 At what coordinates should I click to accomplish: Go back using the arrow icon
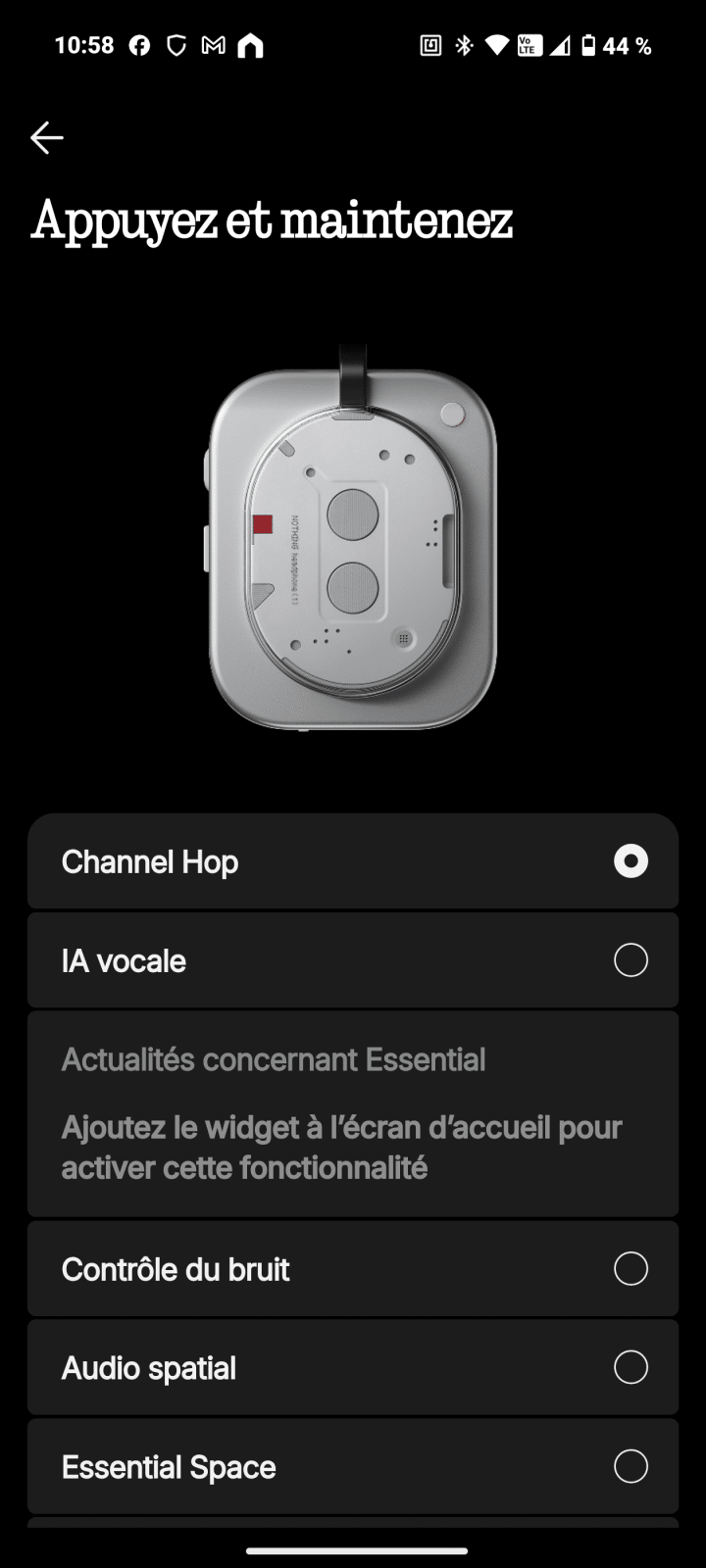click(46, 138)
